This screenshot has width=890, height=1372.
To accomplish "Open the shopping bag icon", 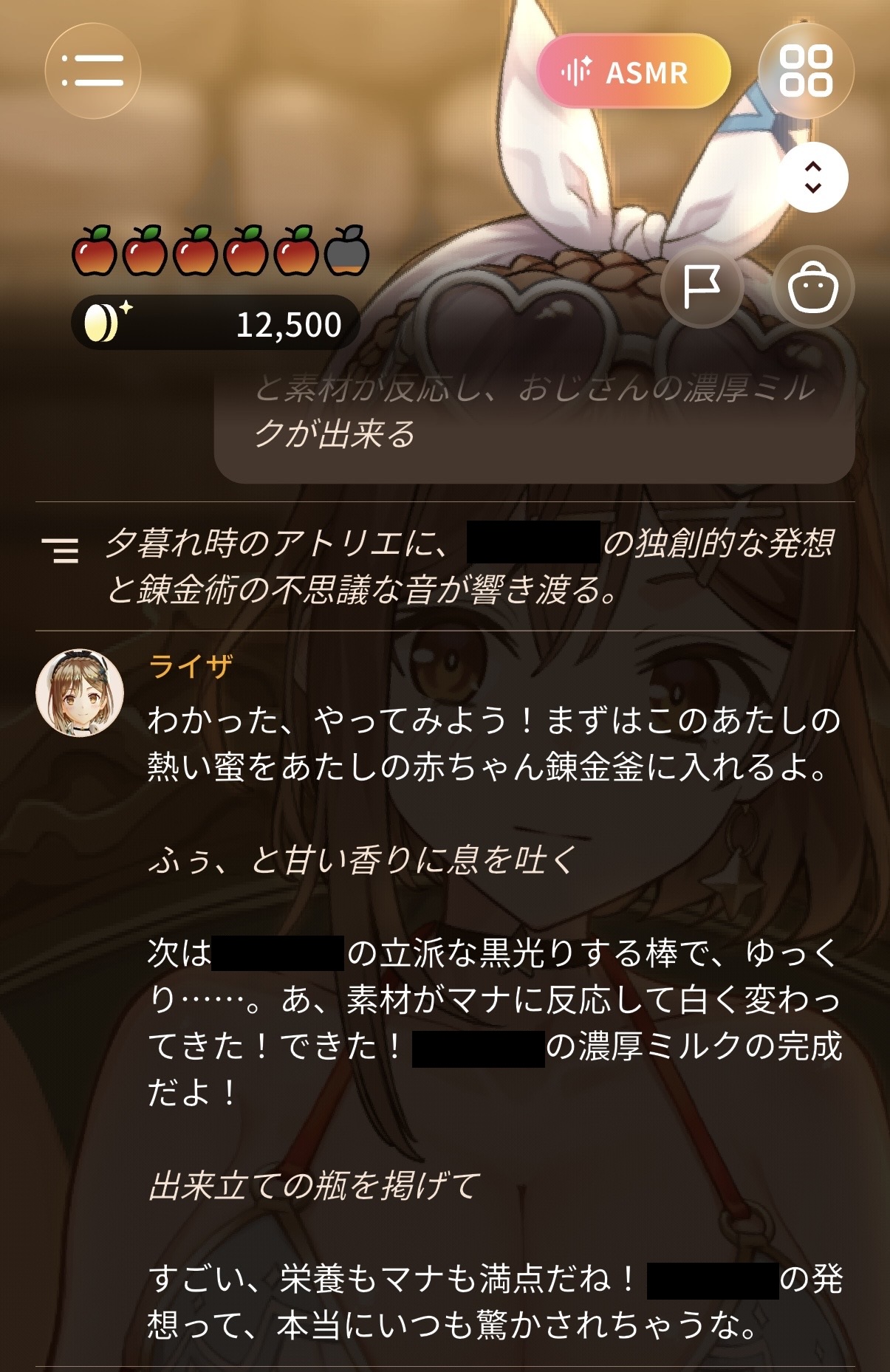I will (x=812, y=287).
